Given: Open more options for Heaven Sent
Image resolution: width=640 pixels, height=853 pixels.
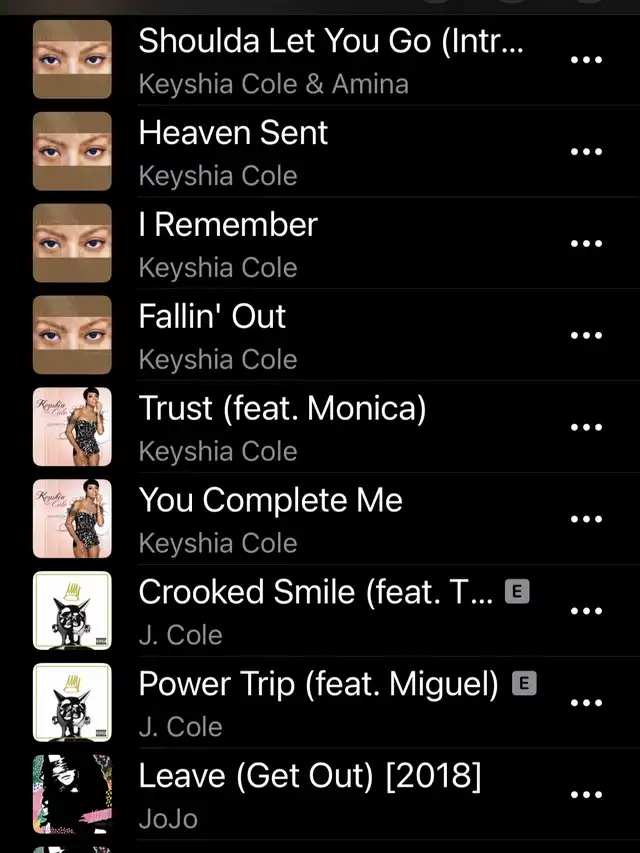Looking at the screenshot, I should 585,152.
